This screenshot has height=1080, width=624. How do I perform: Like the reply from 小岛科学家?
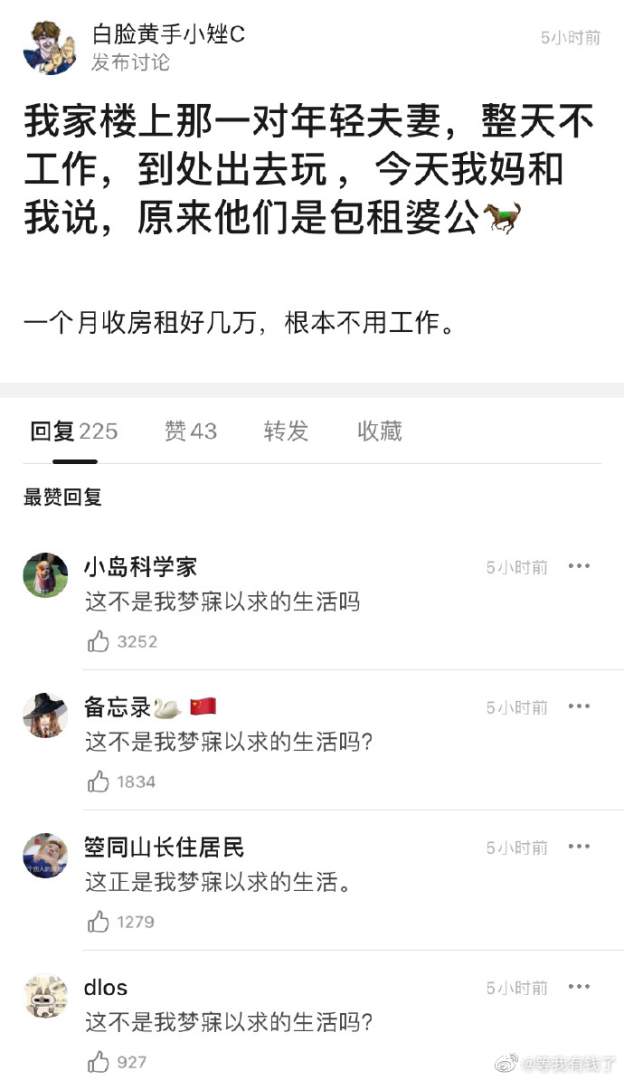pos(99,642)
